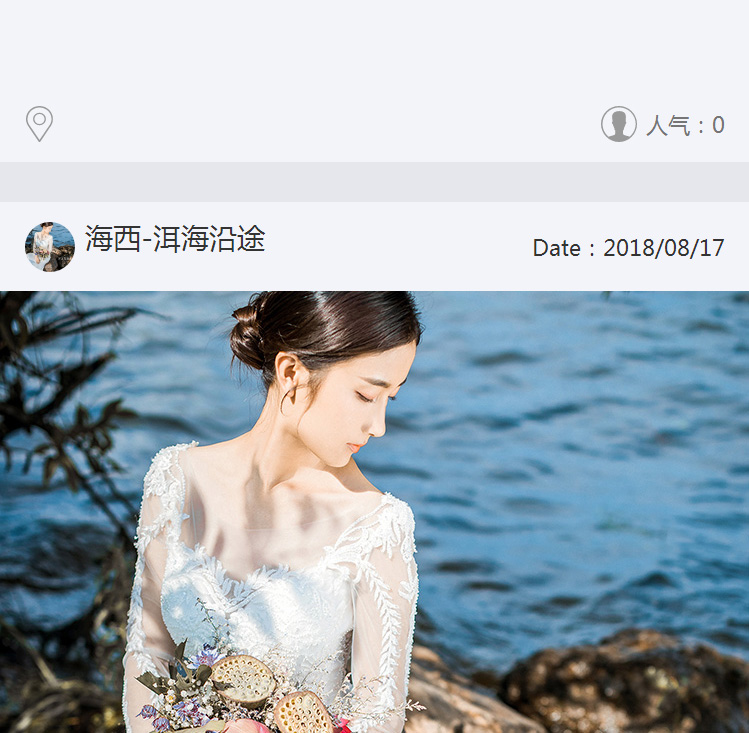The width and height of the screenshot is (749, 733).
Task: Open the 海西-洱海沿途 bride photo
Action: [374, 511]
